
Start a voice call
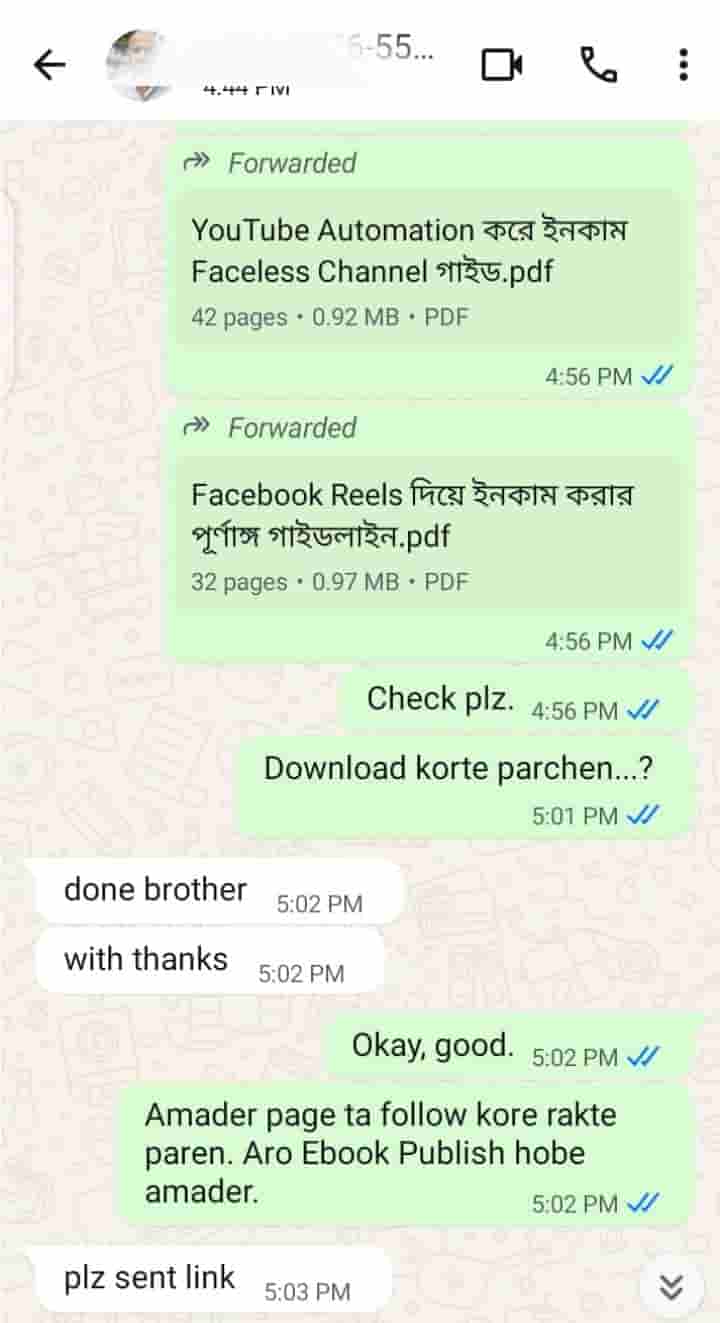click(x=598, y=66)
